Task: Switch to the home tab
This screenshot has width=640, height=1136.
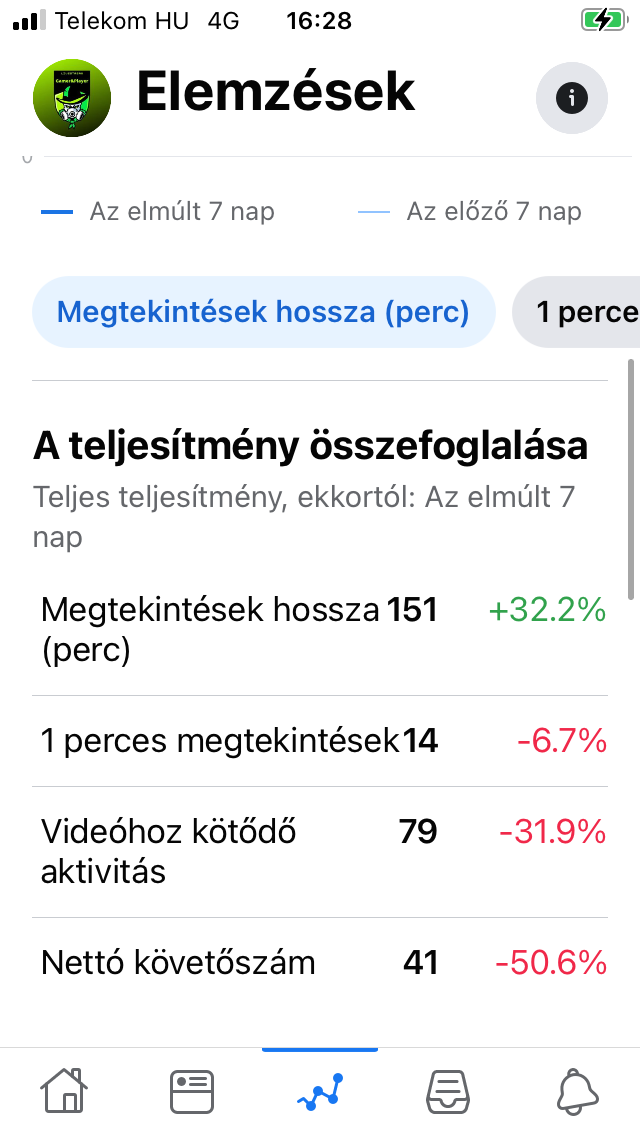Action: pos(64,1090)
